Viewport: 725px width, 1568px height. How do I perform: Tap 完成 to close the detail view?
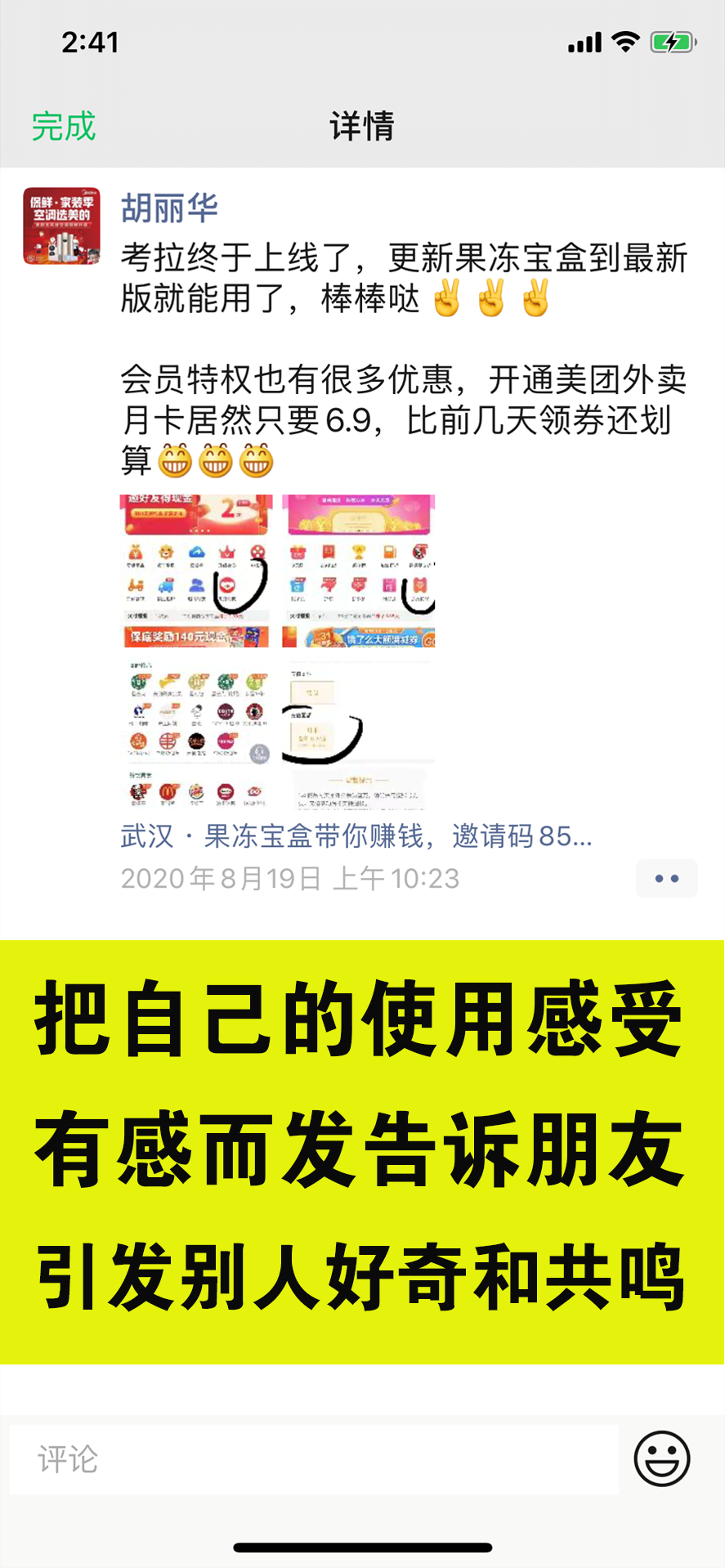pyautogui.click(x=64, y=127)
